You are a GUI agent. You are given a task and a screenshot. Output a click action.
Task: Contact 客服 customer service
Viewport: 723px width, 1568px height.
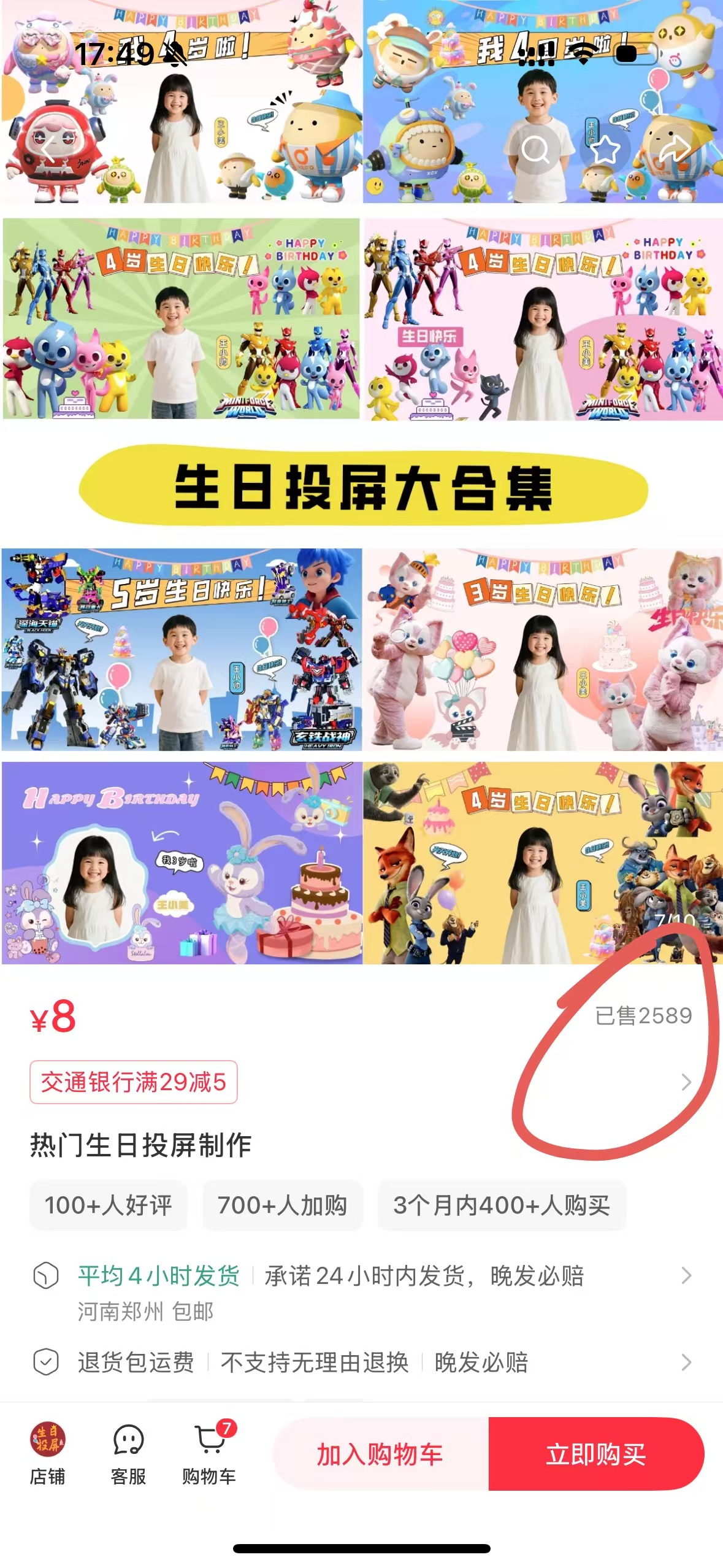point(128,1452)
